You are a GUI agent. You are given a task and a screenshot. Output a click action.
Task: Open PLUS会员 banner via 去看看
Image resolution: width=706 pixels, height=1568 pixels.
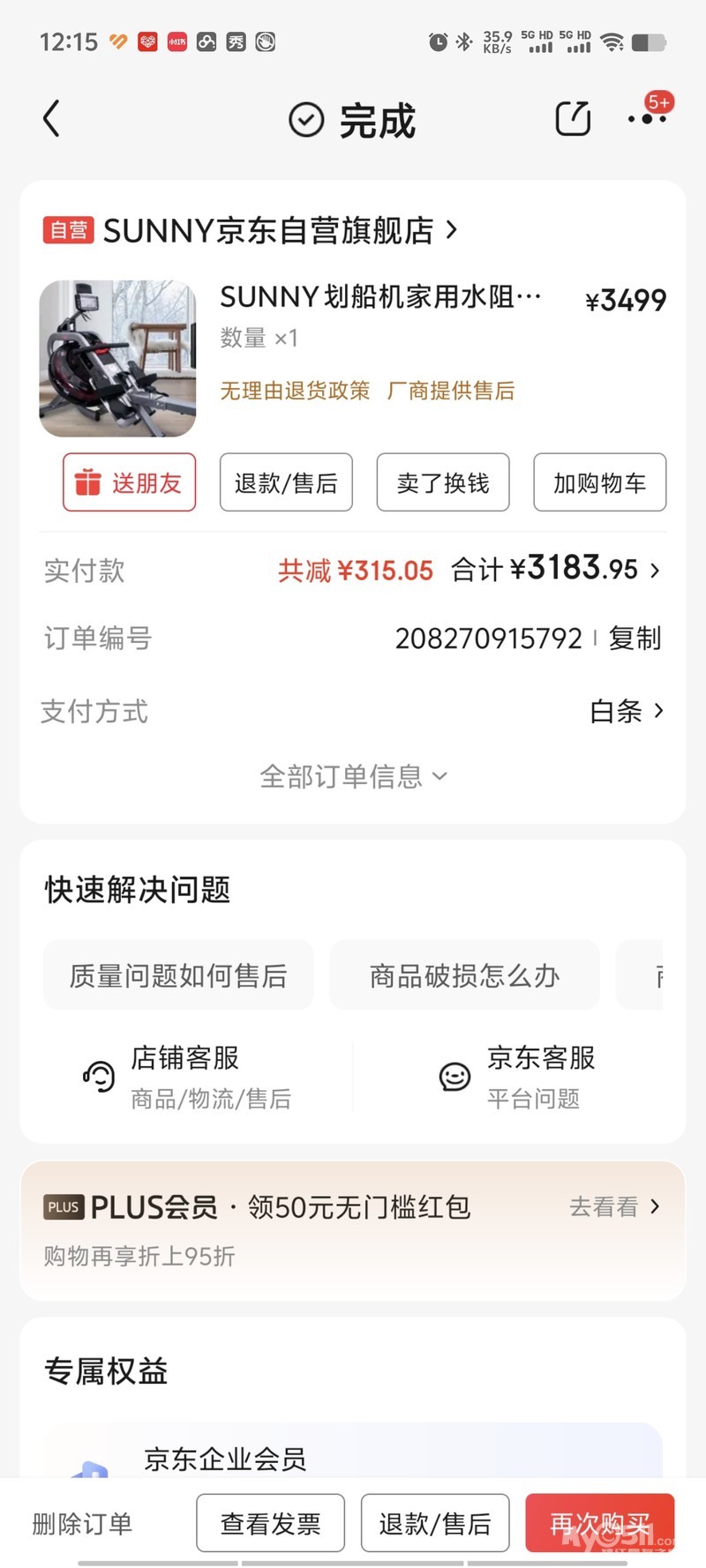click(614, 1206)
